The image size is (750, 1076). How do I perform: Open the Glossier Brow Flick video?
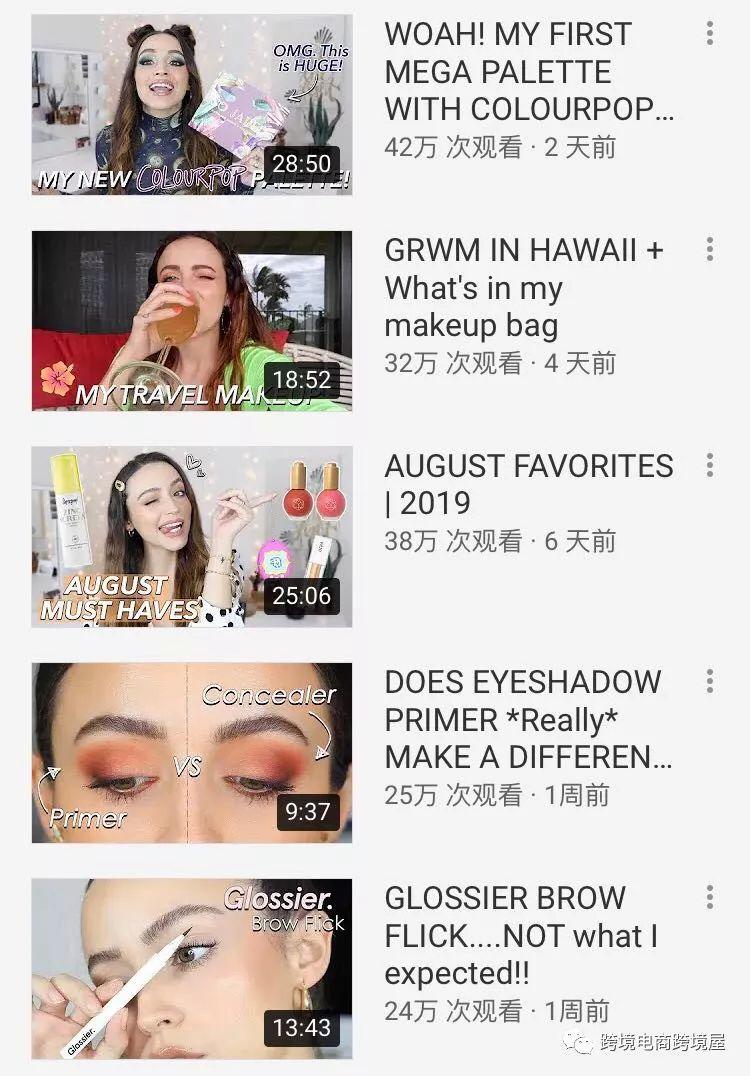coord(191,968)
